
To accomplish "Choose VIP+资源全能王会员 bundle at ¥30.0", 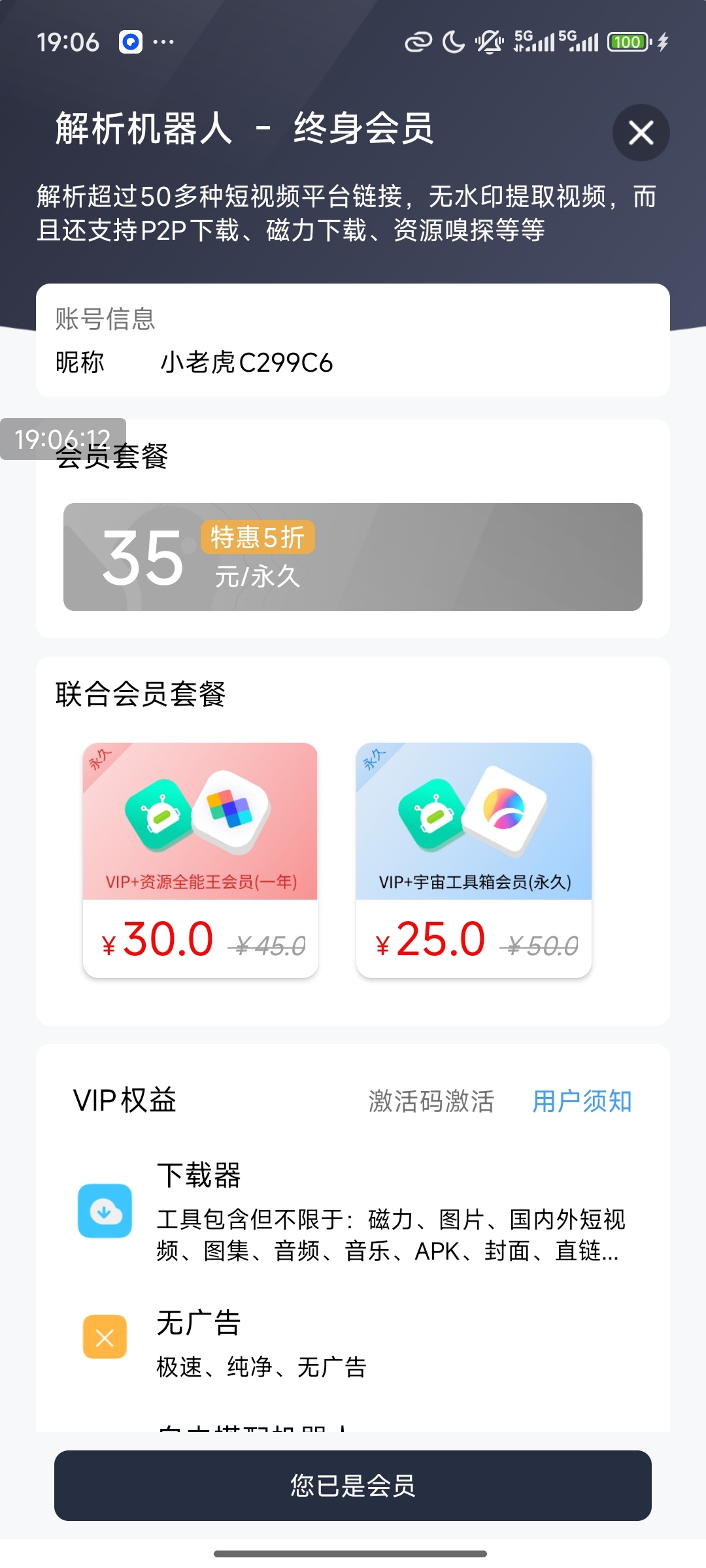I will [x=200, y=860].
